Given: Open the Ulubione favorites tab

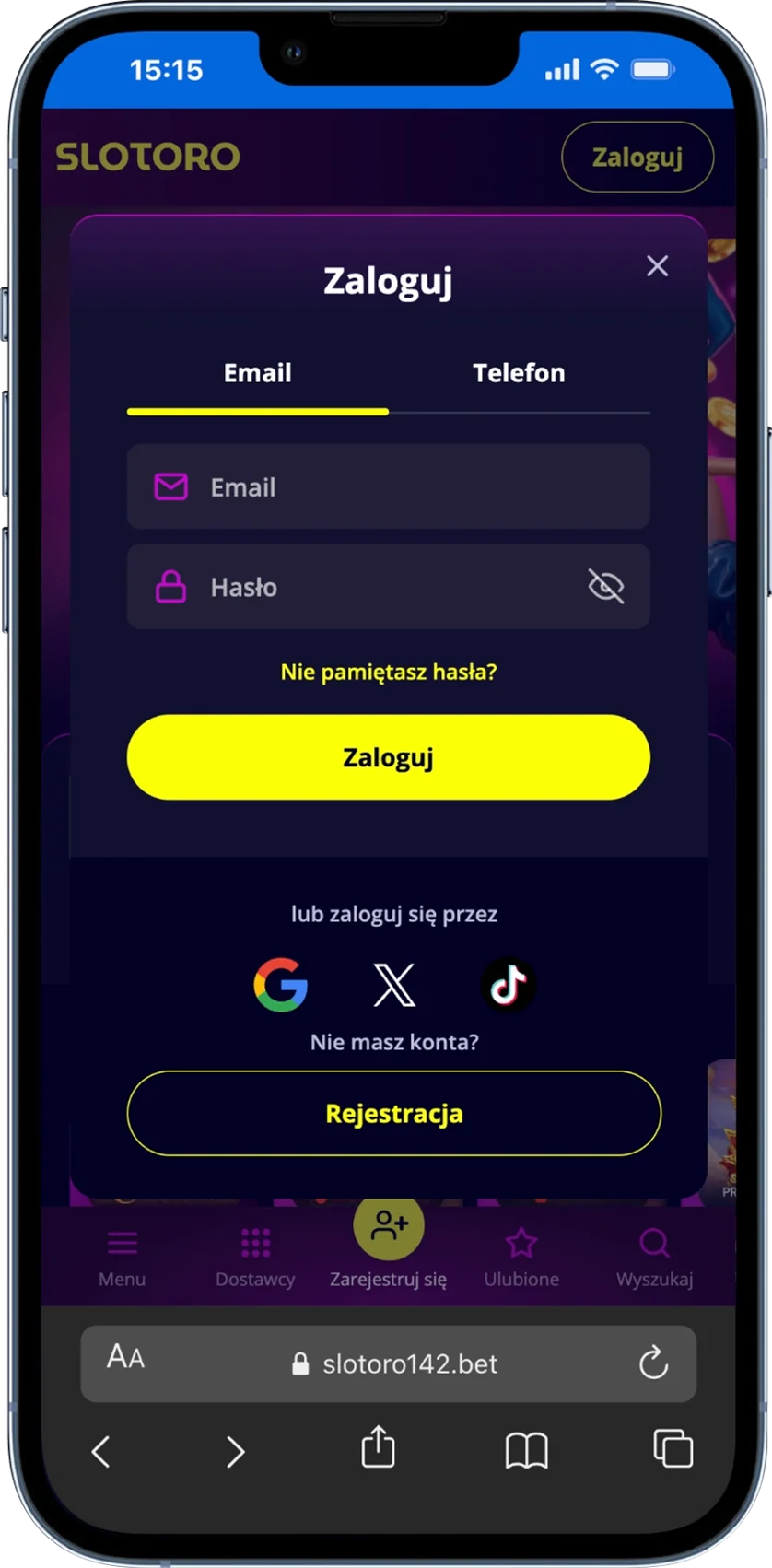Looking at the screenshot, I should click(x=521, y=1257).
